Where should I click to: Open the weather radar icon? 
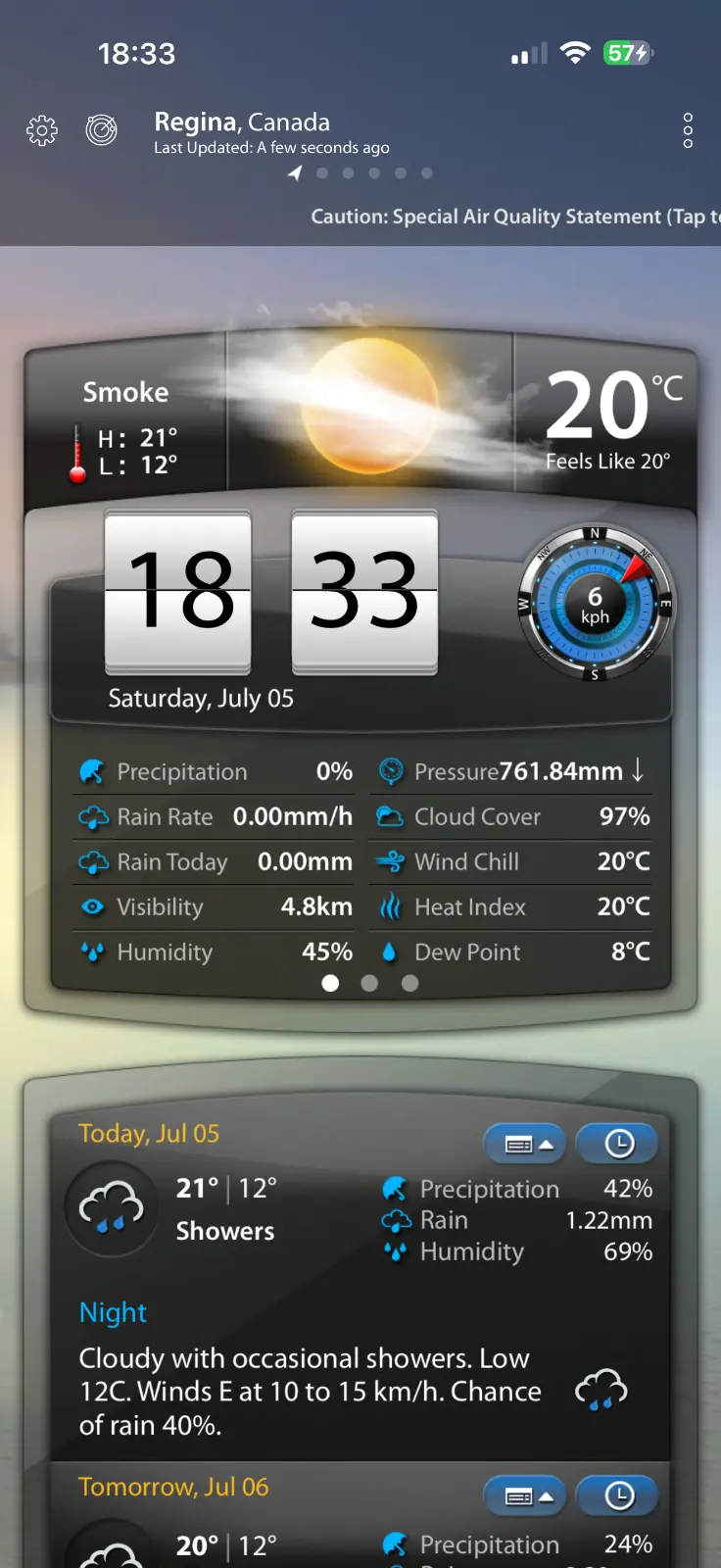point(101,129)
